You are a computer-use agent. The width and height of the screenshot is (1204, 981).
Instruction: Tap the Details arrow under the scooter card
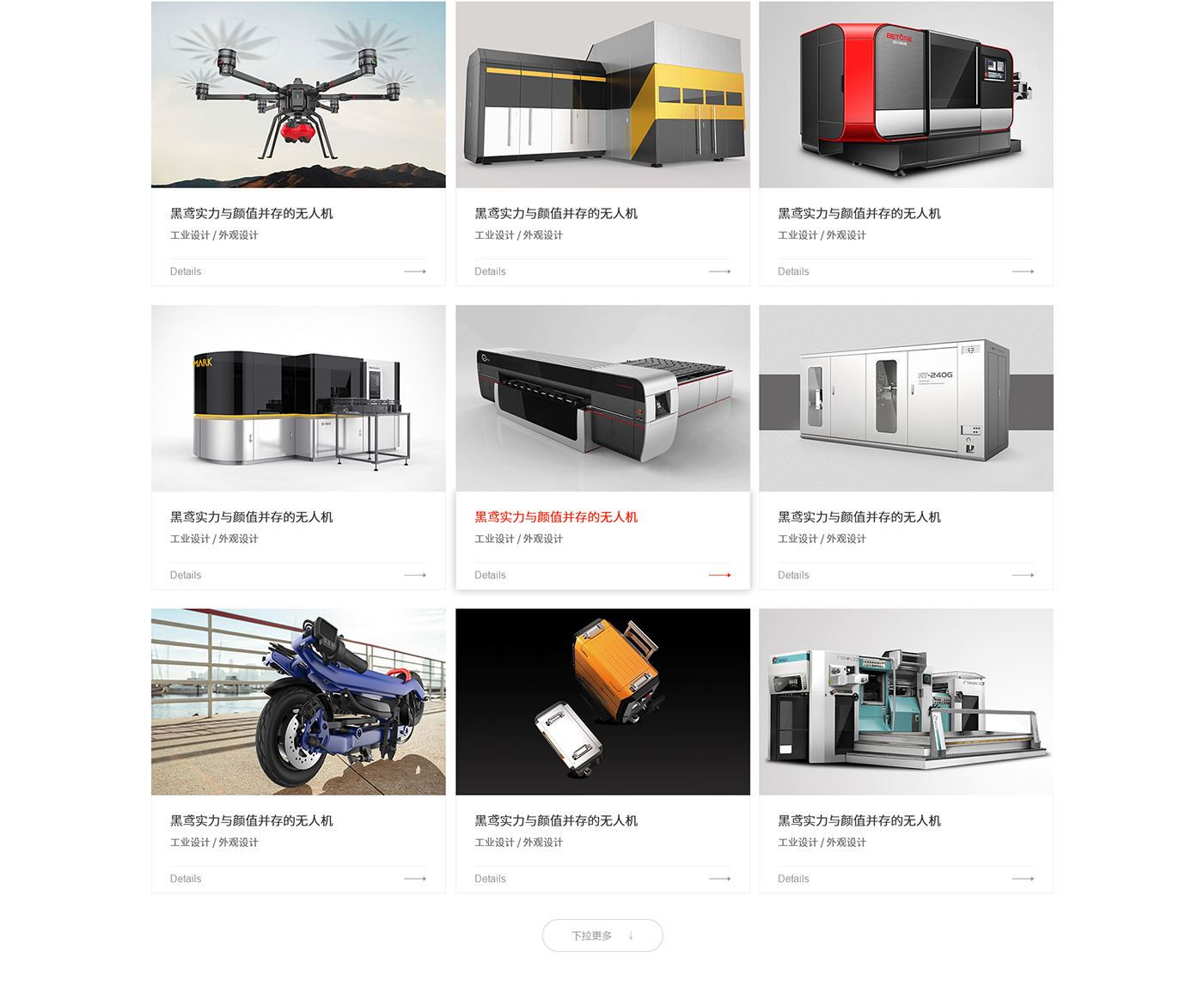tap(415, 879)
